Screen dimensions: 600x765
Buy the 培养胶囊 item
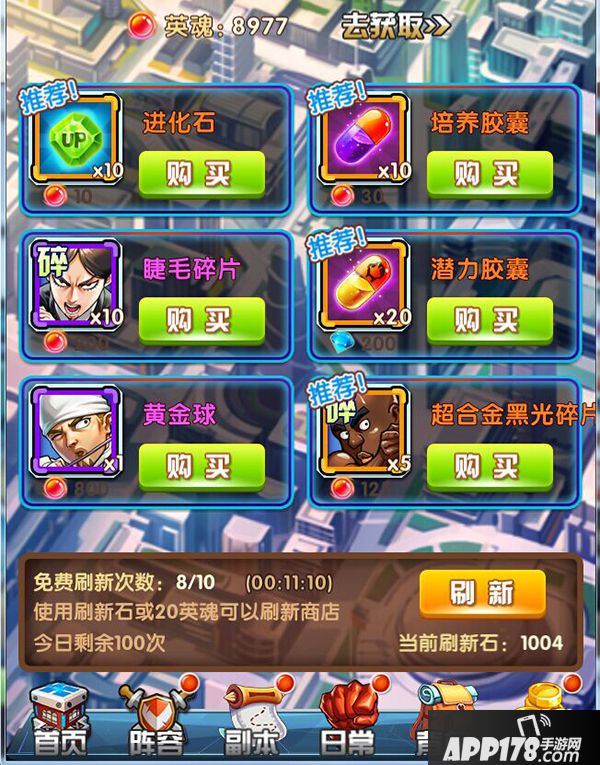click(489, 174)
